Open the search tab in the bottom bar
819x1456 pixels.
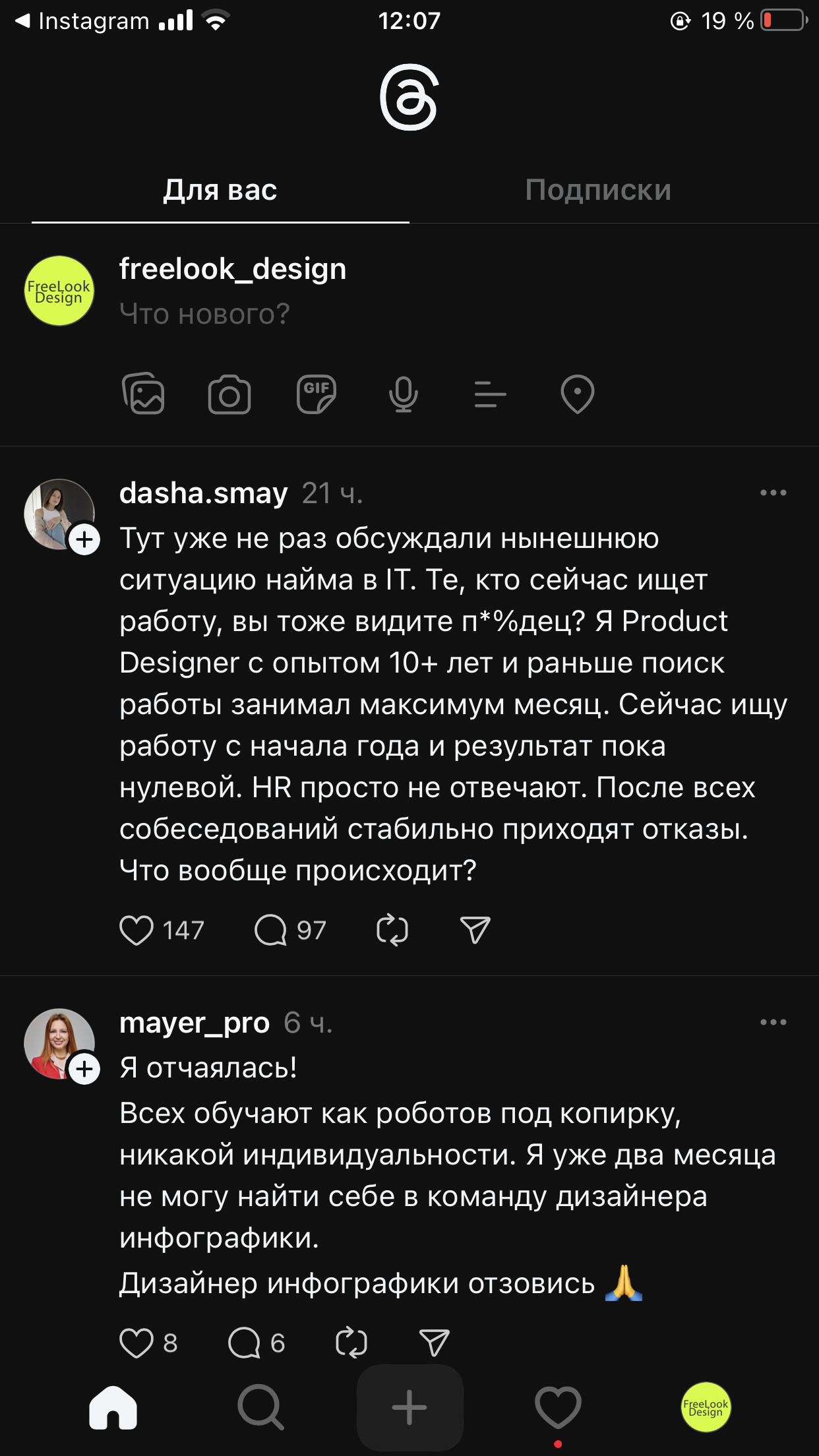[261, 1407]
